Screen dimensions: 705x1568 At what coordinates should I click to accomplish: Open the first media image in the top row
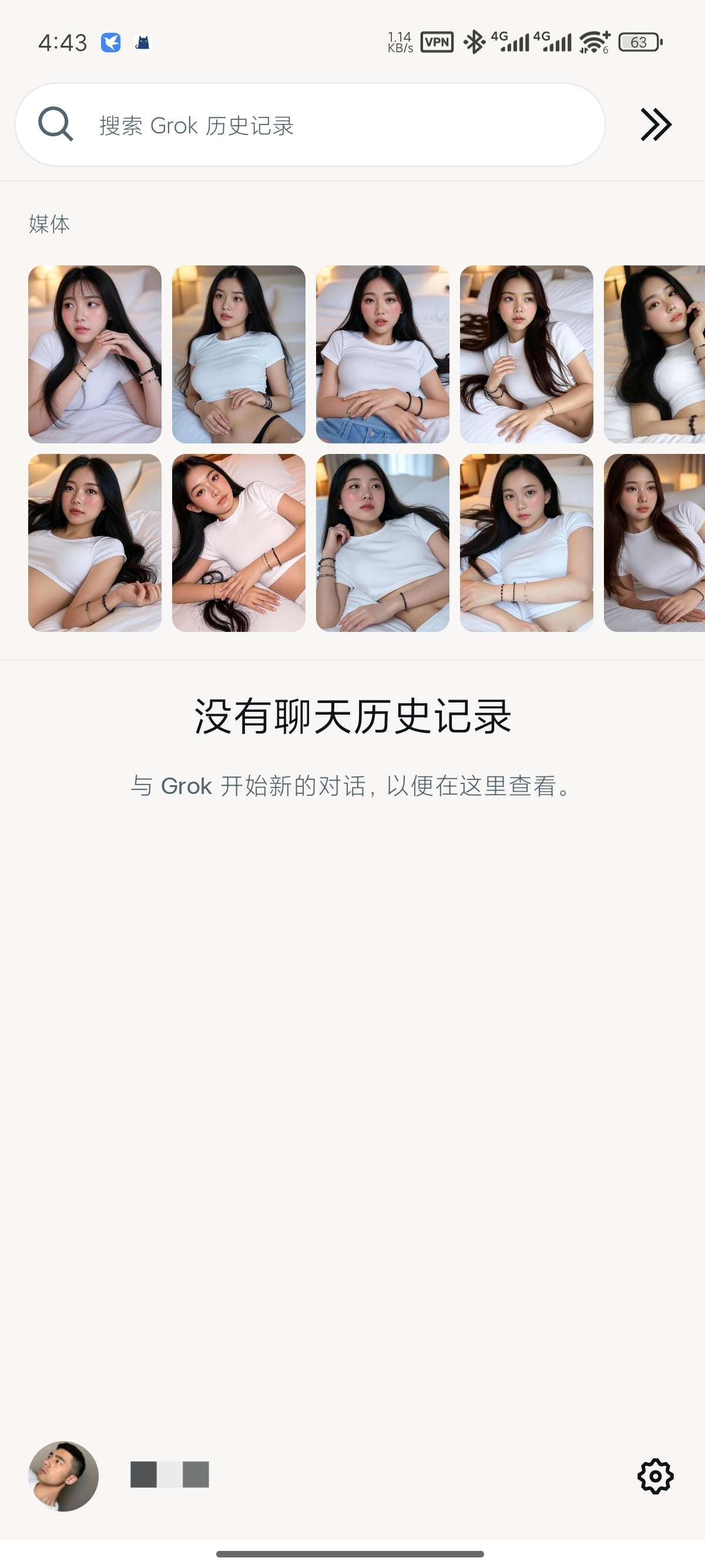pyautogui.click(x=95, y=354)
